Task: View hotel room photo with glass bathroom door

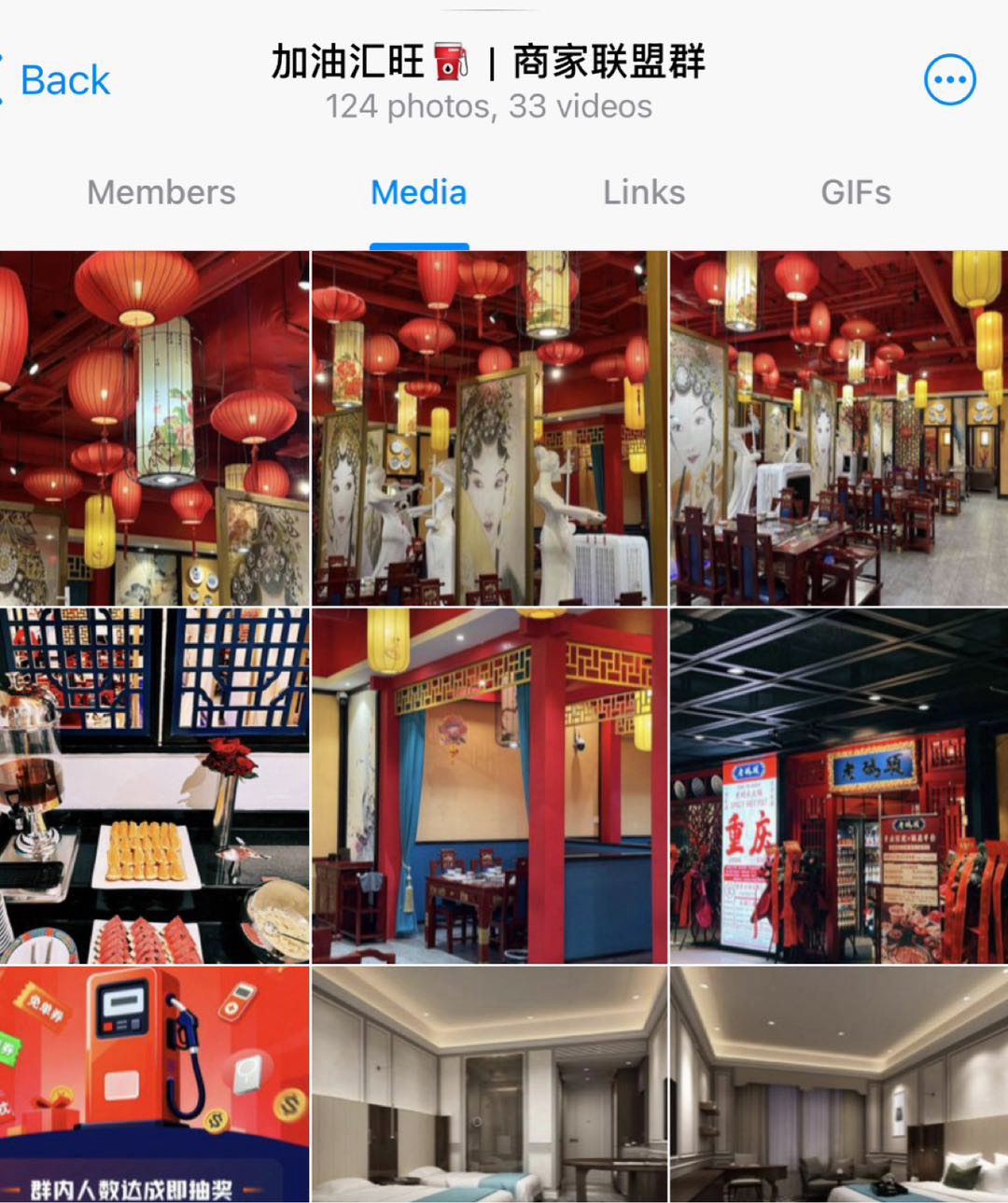Action: [x=489, y=1084]
